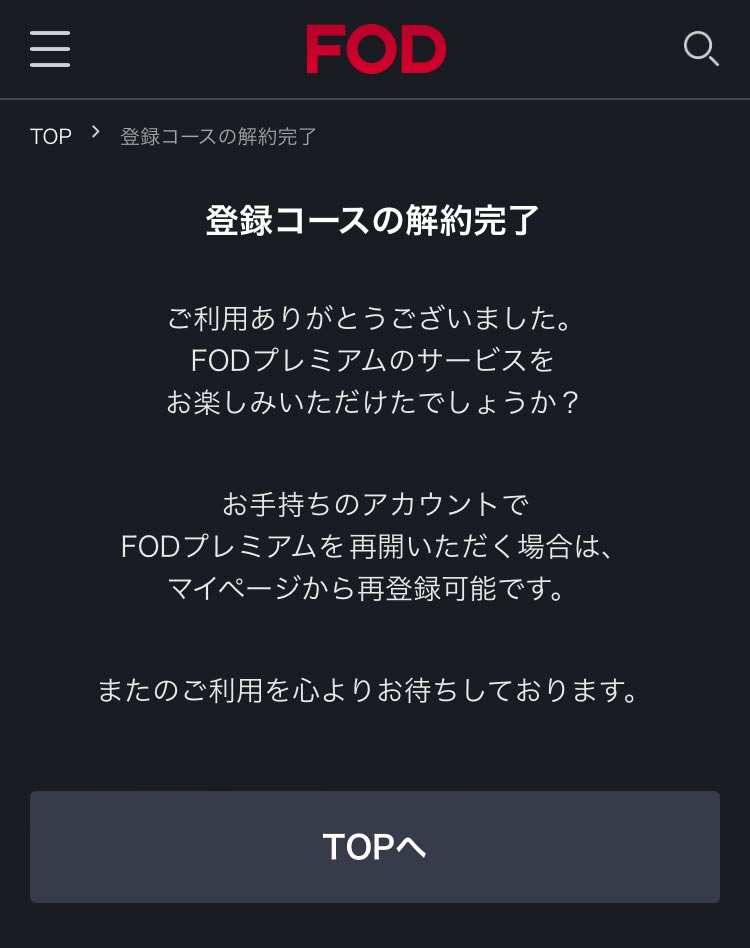
Task: Tap the TOP breadcrumb link
Action: 51,137
